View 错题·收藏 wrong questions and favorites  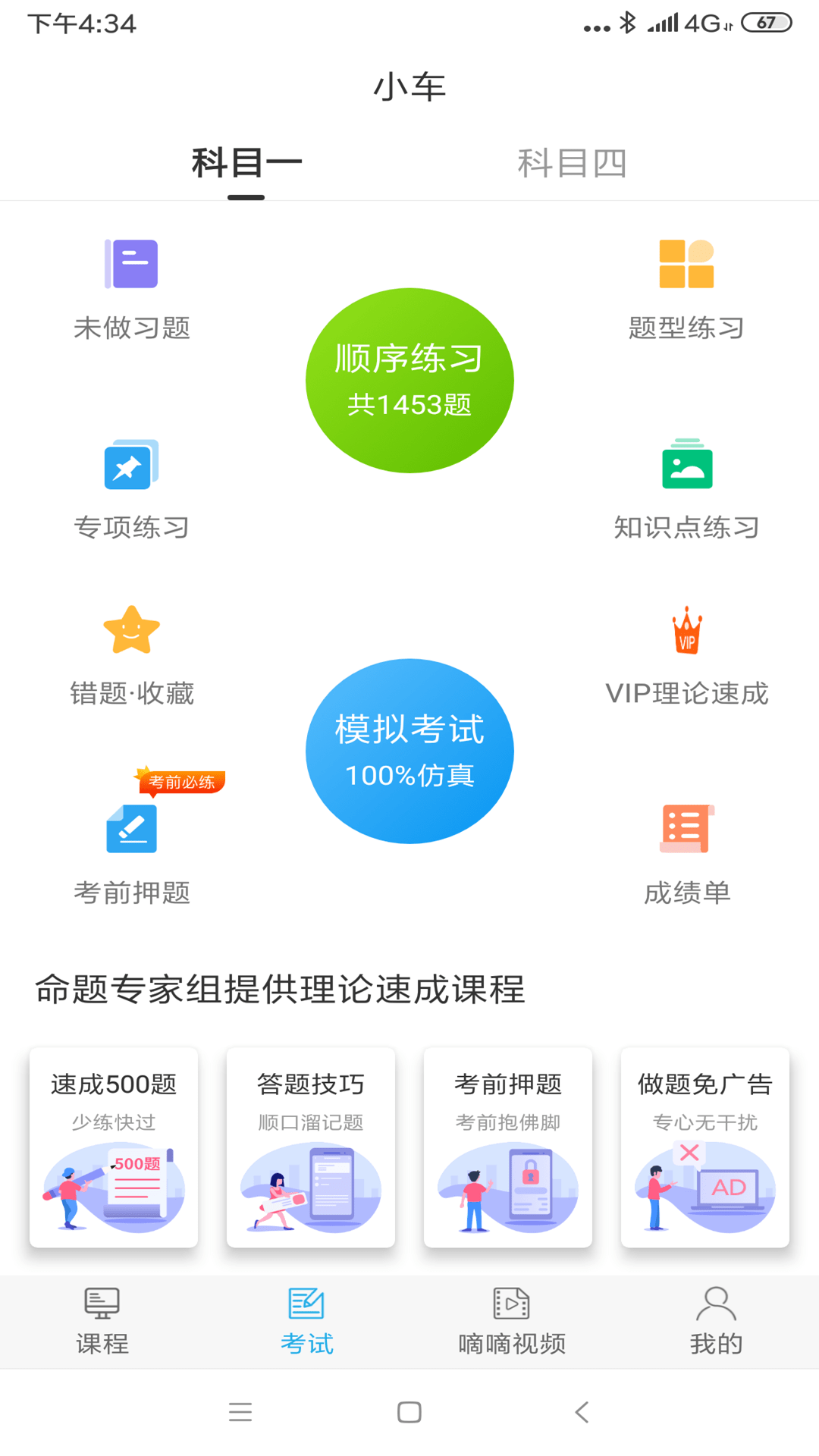[131, 654]
